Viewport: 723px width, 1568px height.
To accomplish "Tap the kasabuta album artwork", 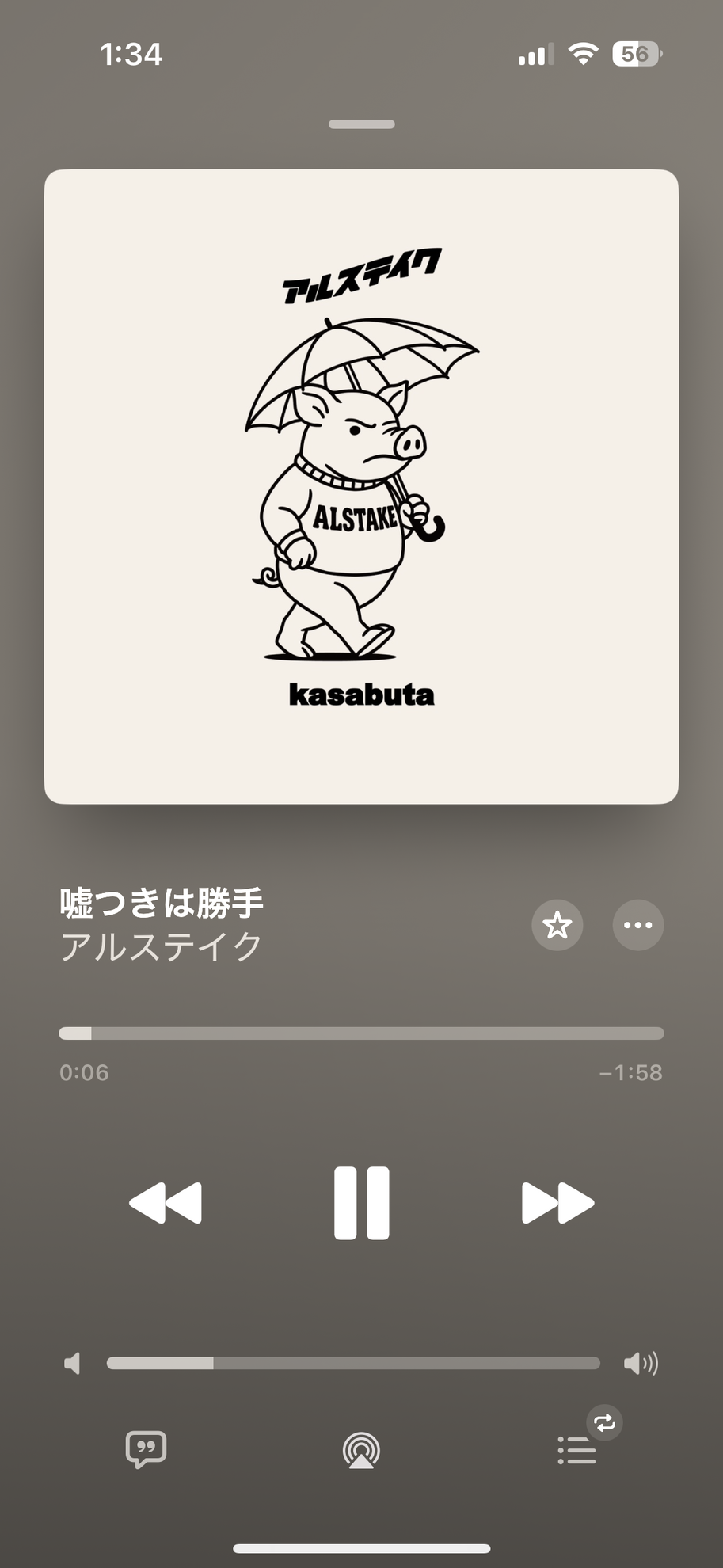I will coord(361,486).
